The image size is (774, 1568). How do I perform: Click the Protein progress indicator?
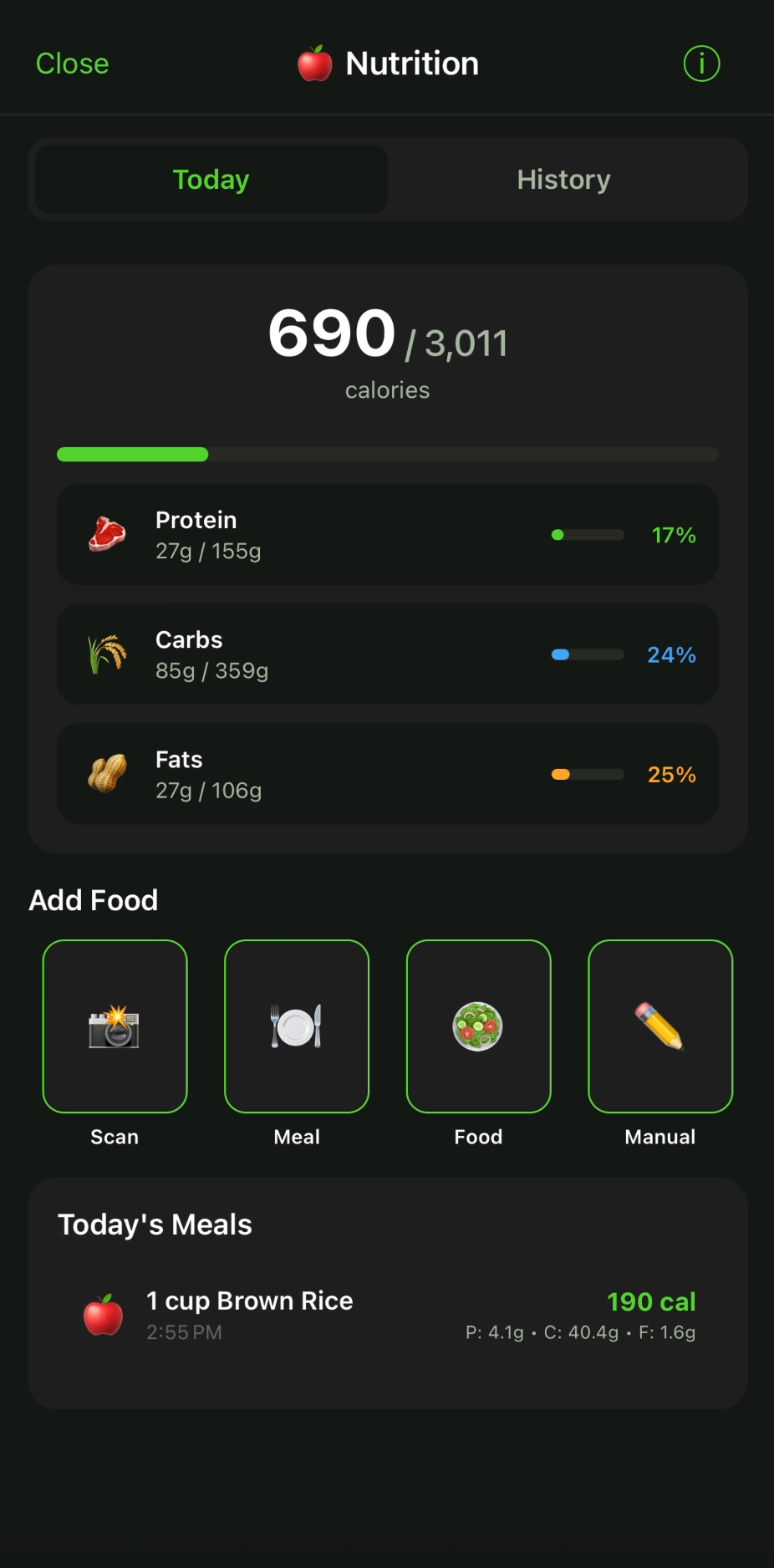[588, 534]
